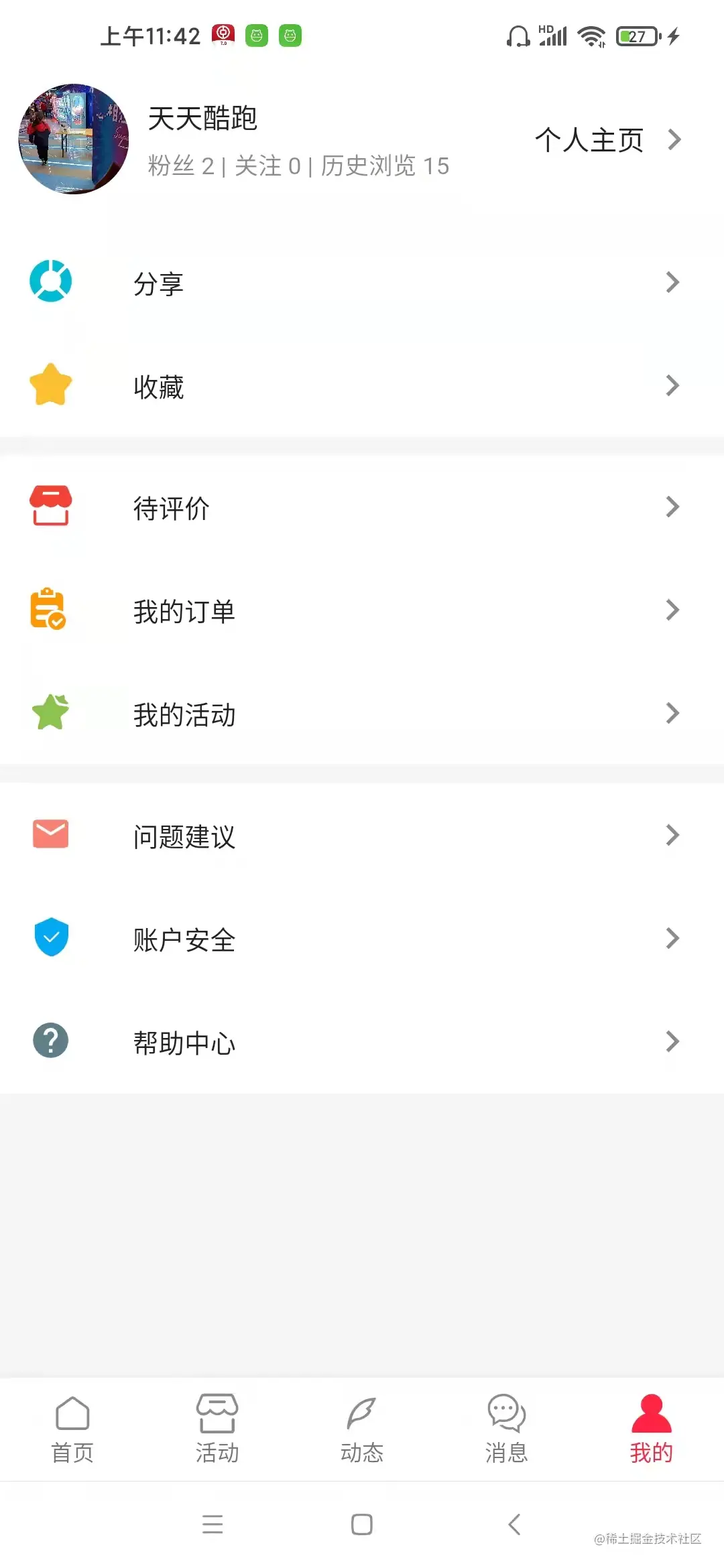This screenshot has width=724, height=1568.
Task: Switch to the 消息 tab
Action: (x=507, y=1429)
